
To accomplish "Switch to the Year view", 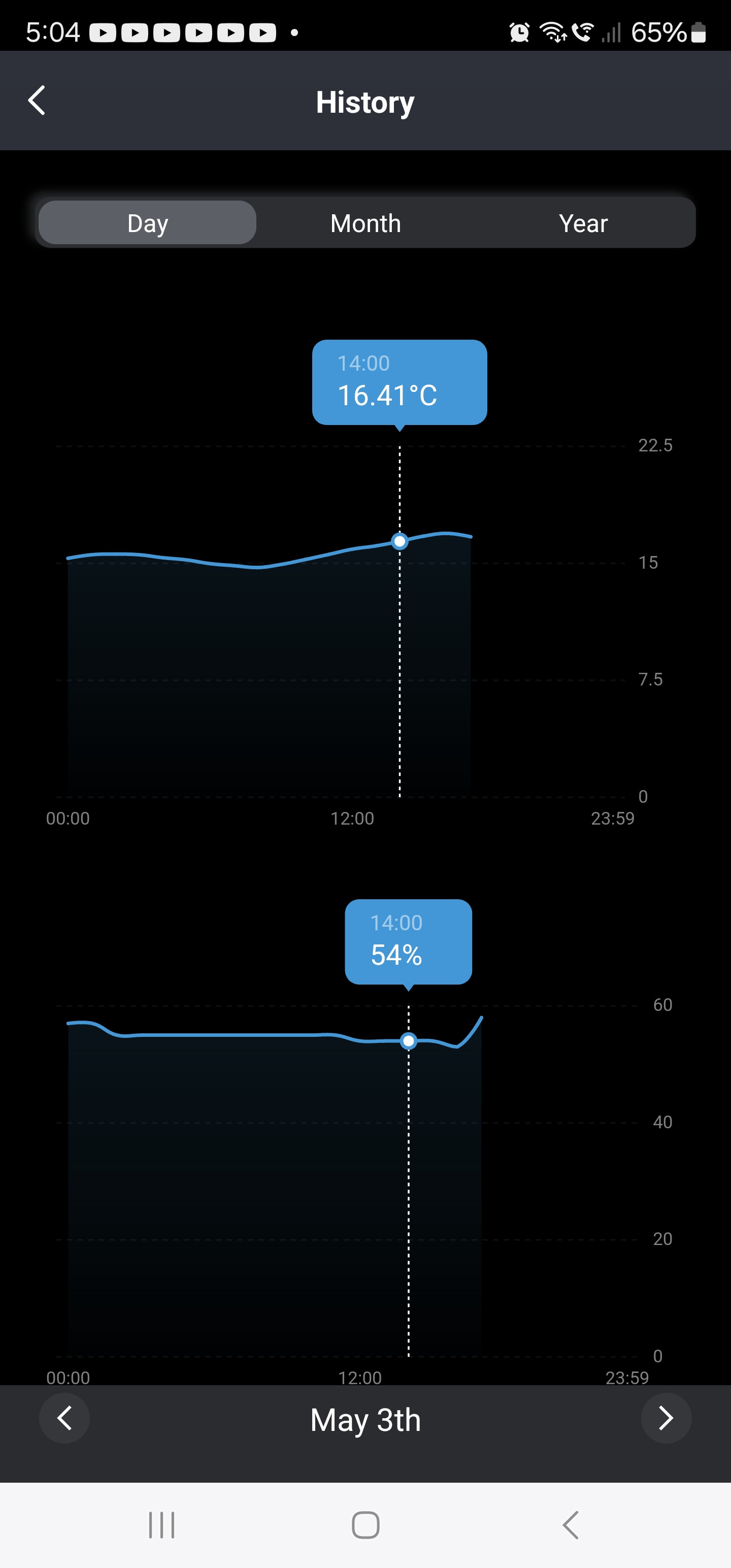I will 582,223.
